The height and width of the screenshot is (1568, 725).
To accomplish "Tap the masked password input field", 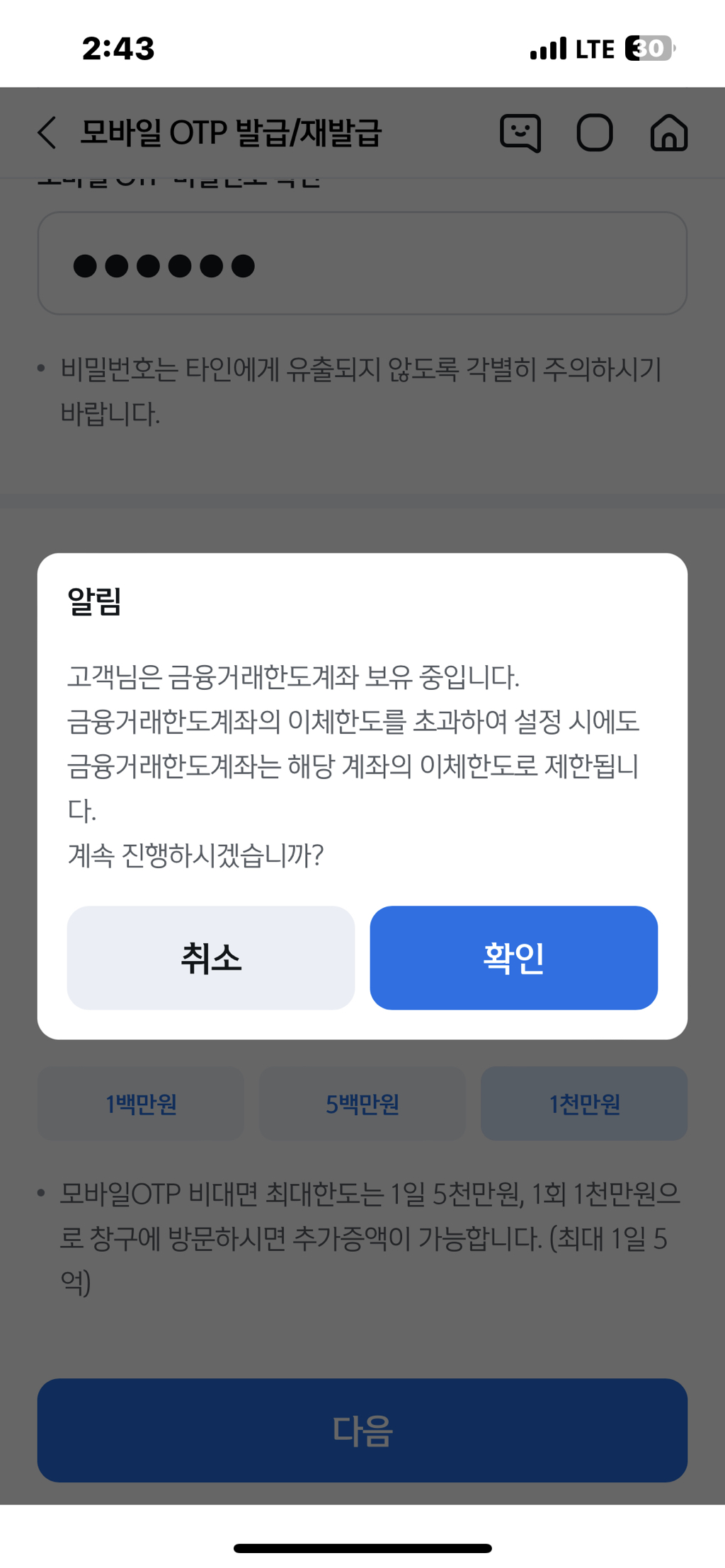I will [x=362, y=264].
